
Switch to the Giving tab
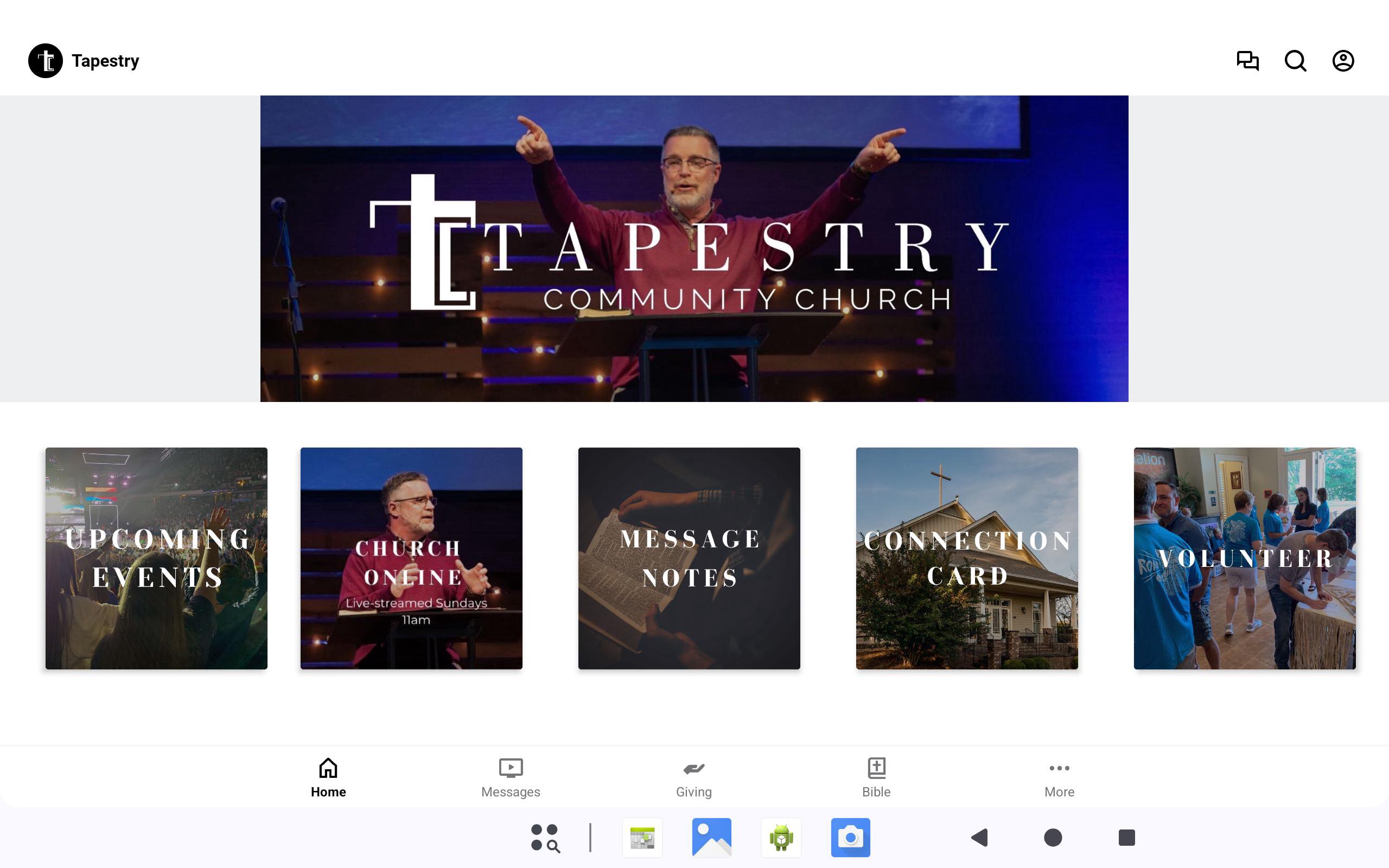click(x=693, y=777)
